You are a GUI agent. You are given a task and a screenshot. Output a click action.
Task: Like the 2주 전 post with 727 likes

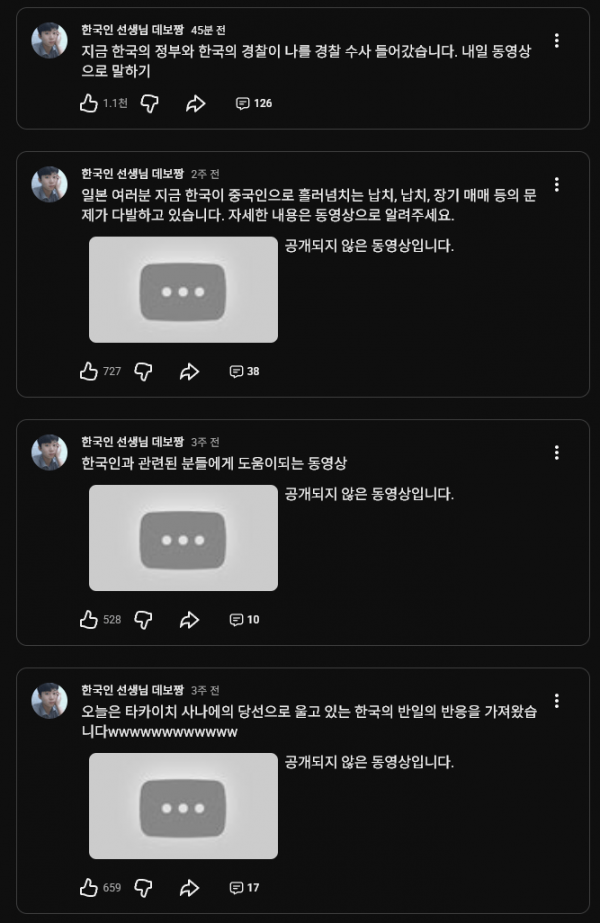[x=89, y=371]
